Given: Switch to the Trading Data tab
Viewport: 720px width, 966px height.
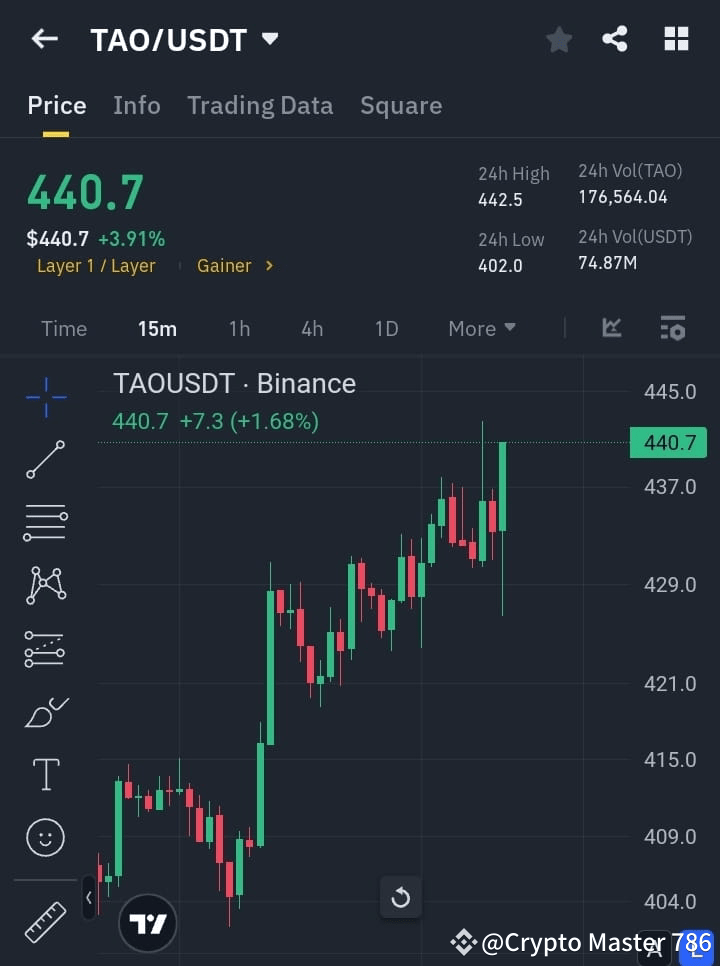Looking at the screenshot, I should click(260, 105).
